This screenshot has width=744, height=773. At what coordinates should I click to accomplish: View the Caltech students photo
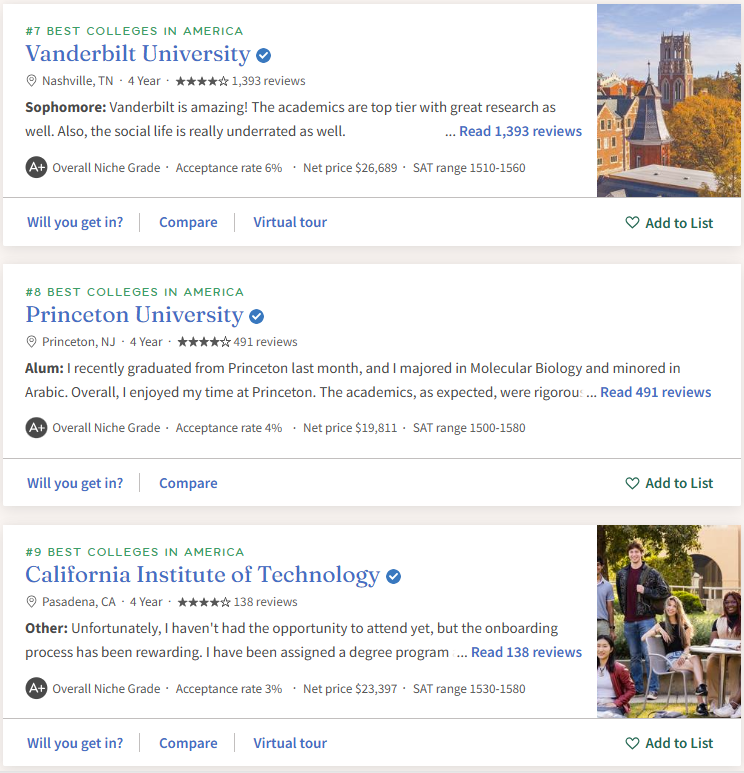click(669, 621)
